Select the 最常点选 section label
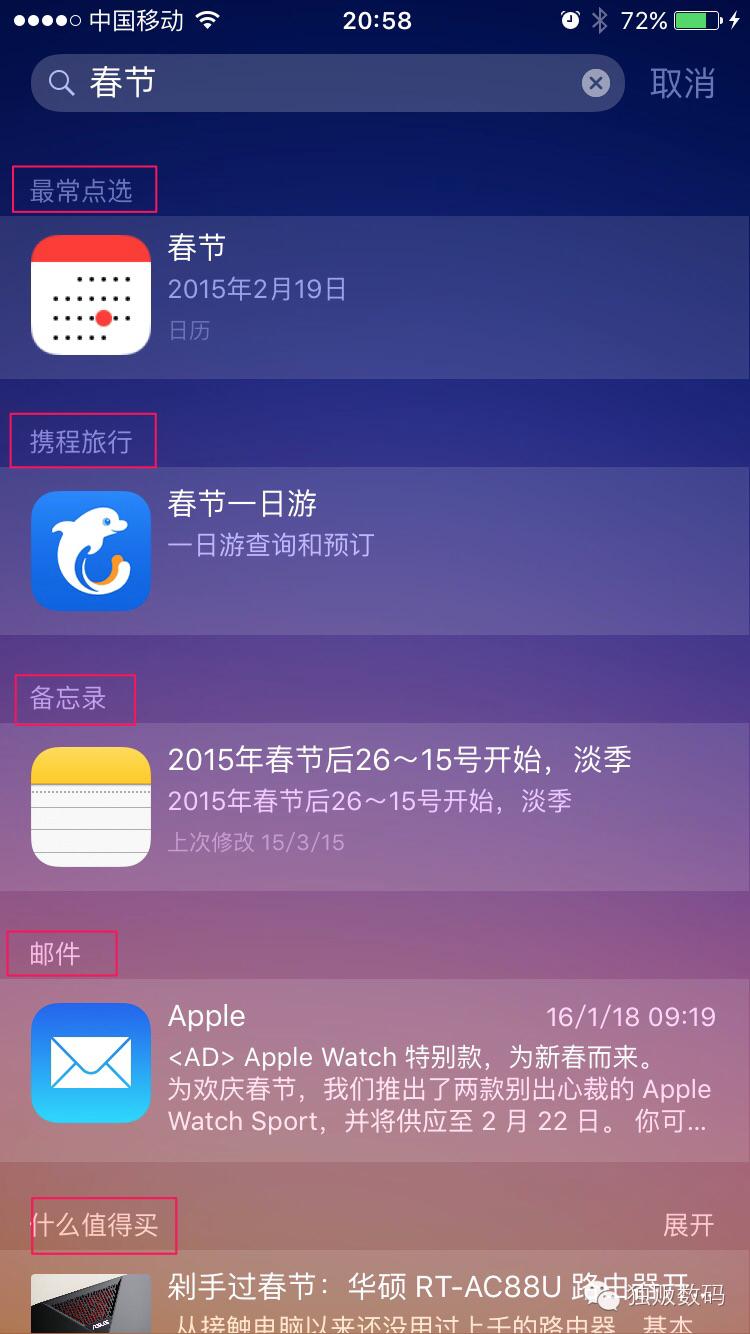The width and height of the screenshot is (750, 1334). 84,189
